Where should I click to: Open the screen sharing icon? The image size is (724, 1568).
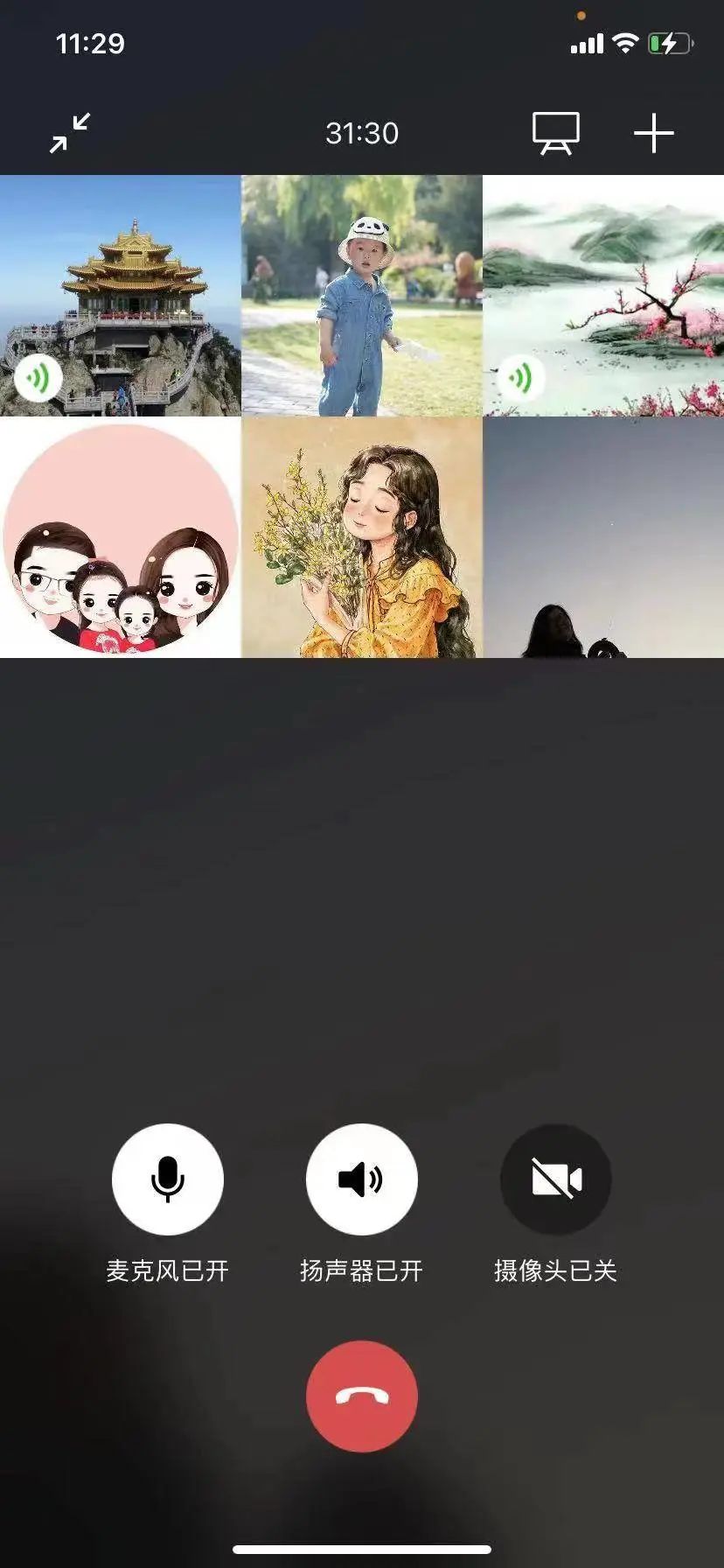coord(556,133)
